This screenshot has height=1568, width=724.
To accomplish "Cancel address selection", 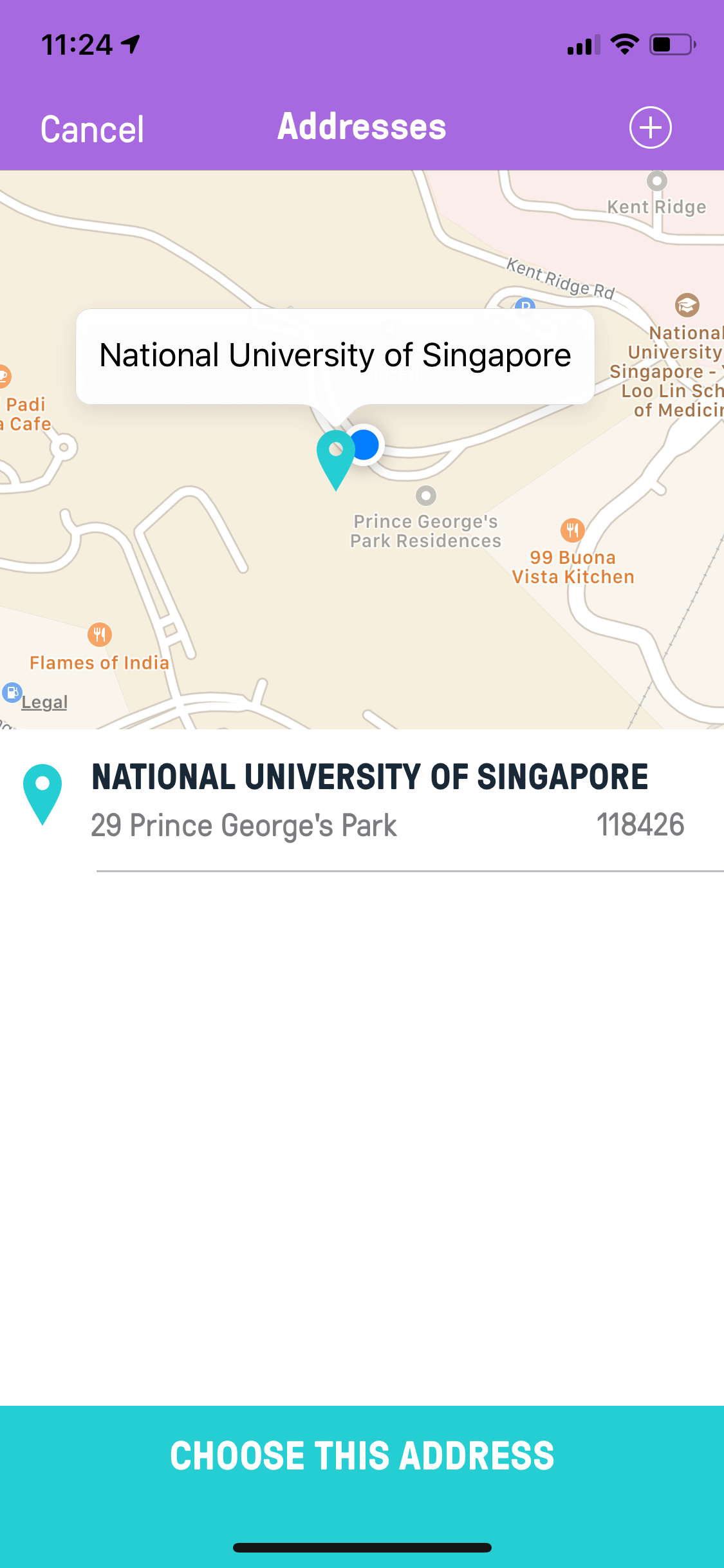I will point(92,129).
